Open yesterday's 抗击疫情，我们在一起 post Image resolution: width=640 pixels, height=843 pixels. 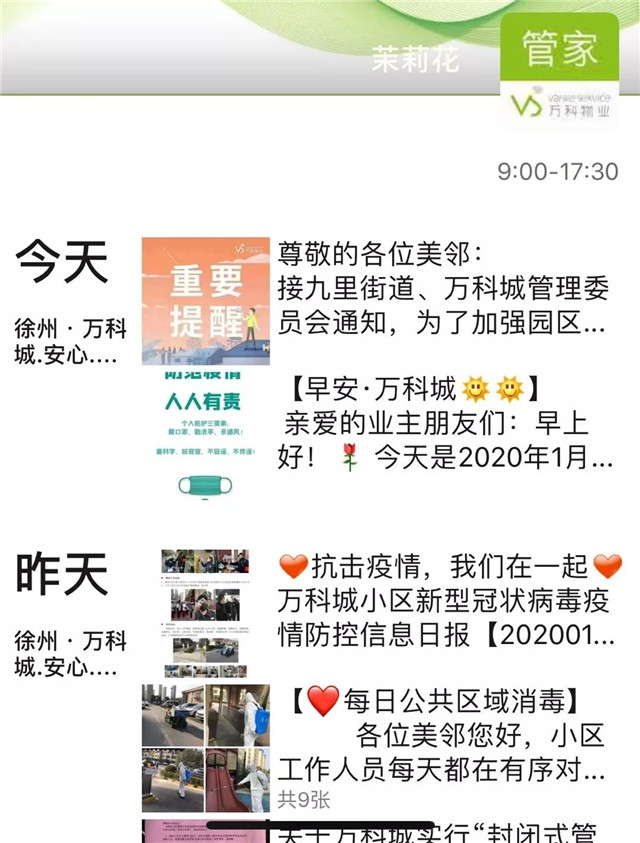(450, 600)
